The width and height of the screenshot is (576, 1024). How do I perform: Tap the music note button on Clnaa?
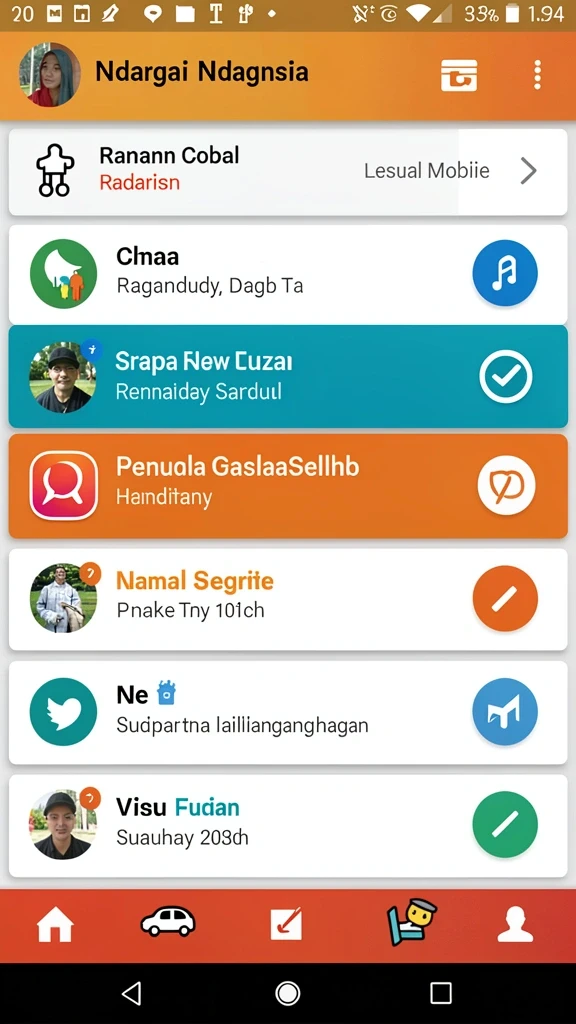click(505, 273)
